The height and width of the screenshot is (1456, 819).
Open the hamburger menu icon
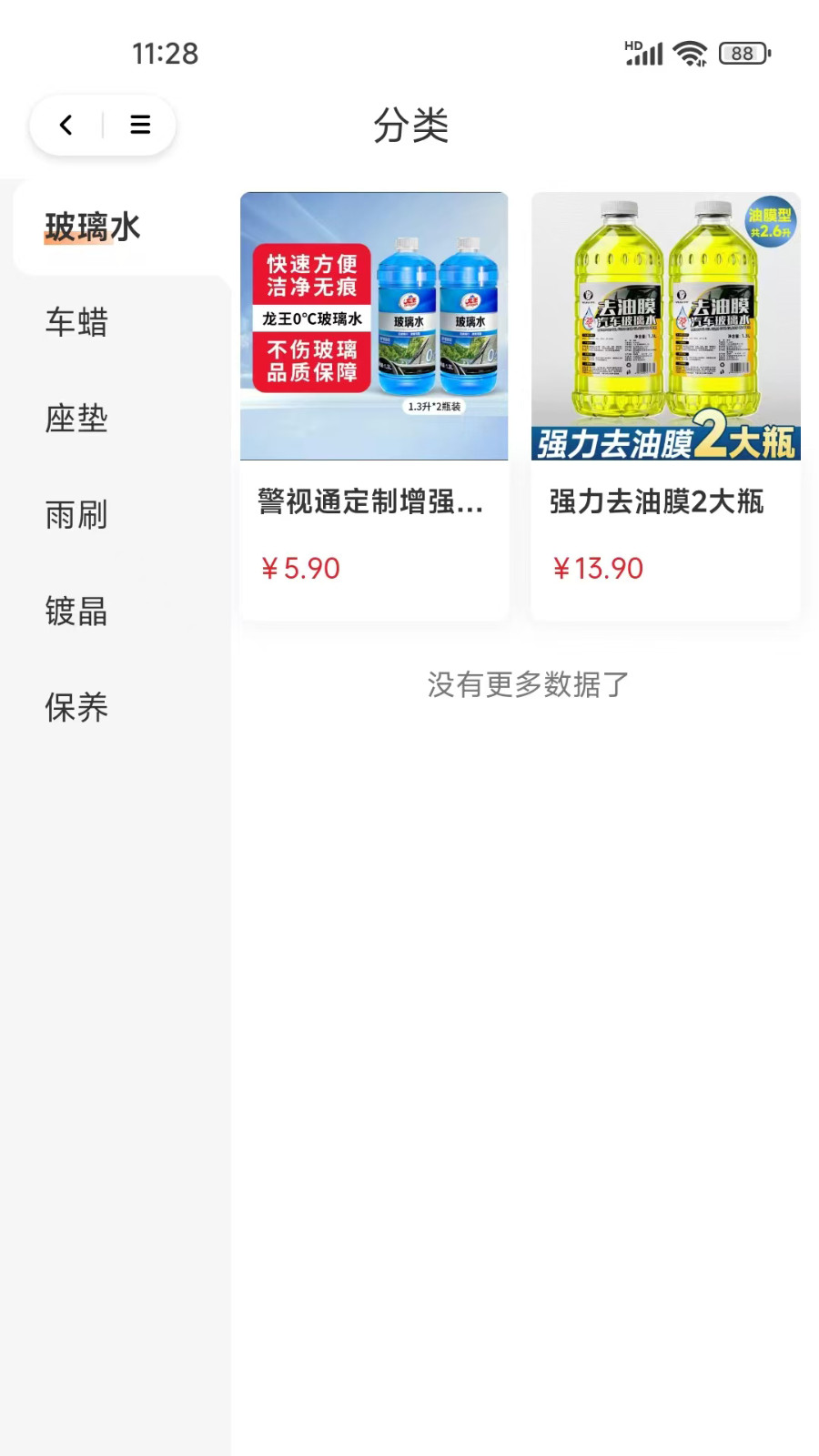click(x=140, y=125)
